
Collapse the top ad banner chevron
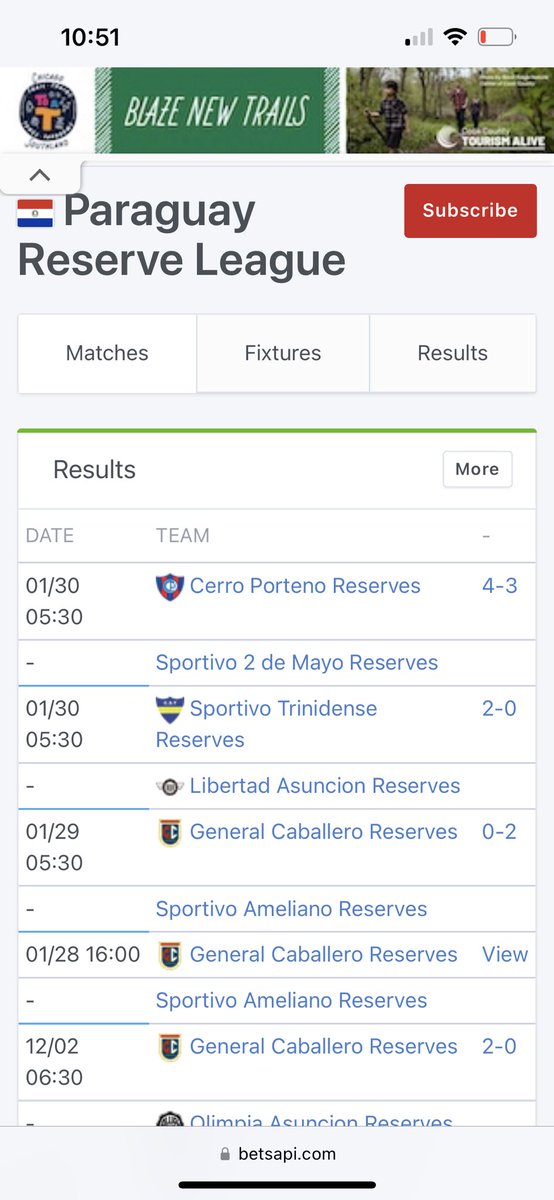point(39,175)
